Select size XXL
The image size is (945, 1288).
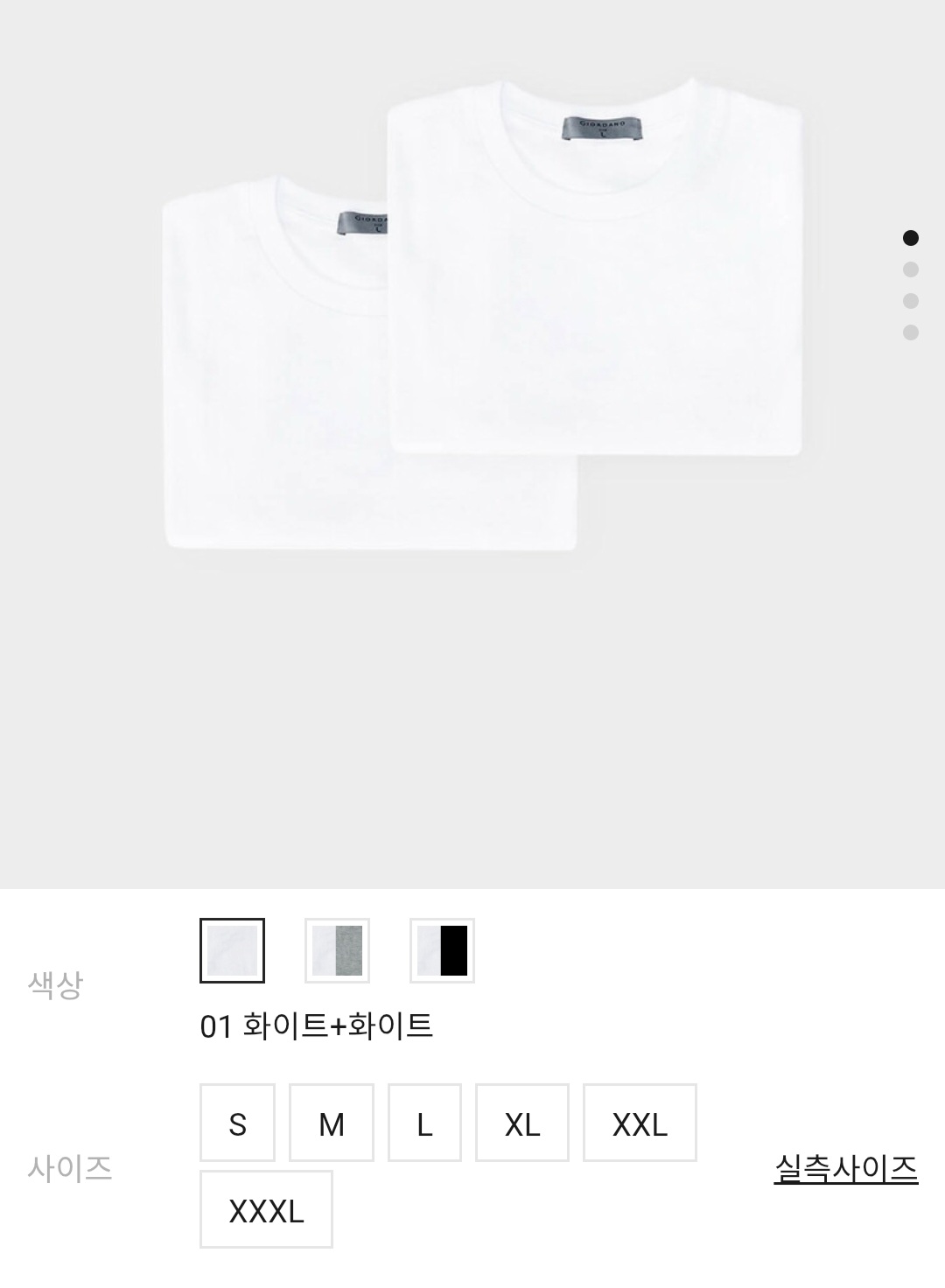click(x=639, y=1124)
